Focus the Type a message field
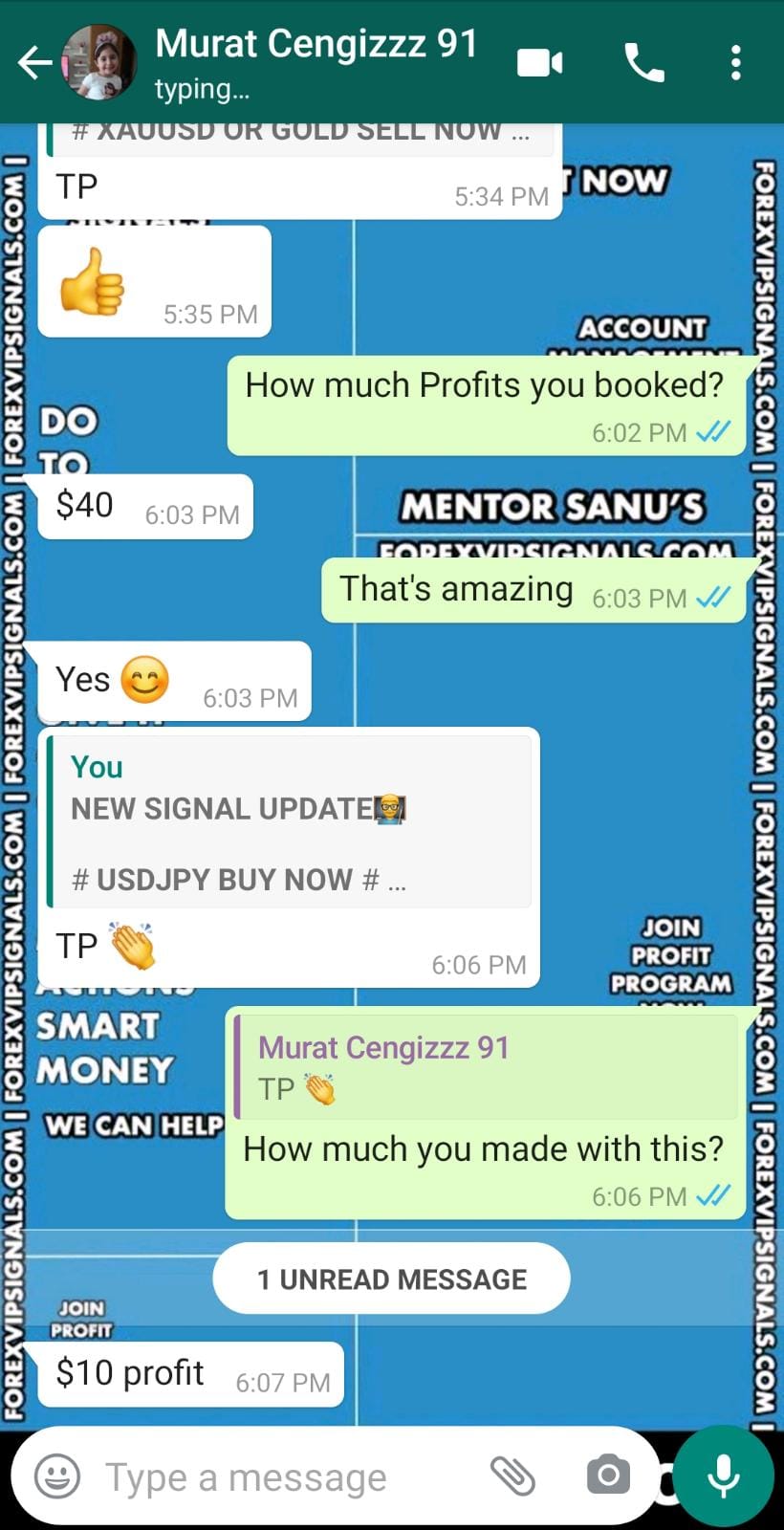The height and width of the screenshot is (1530, 784). click(277, 1477)
